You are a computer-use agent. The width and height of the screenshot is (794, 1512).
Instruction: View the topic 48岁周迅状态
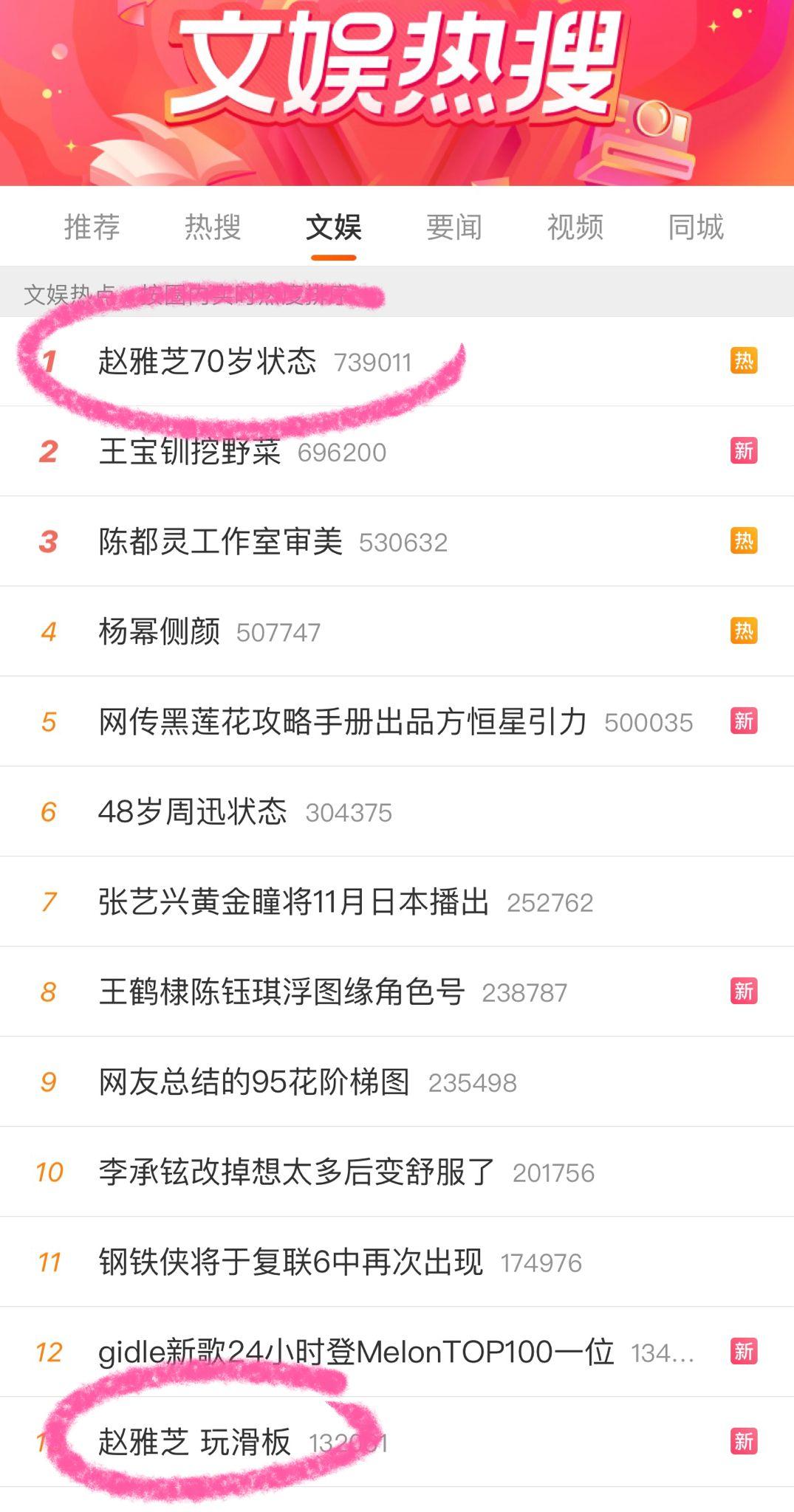pos(193,812)
